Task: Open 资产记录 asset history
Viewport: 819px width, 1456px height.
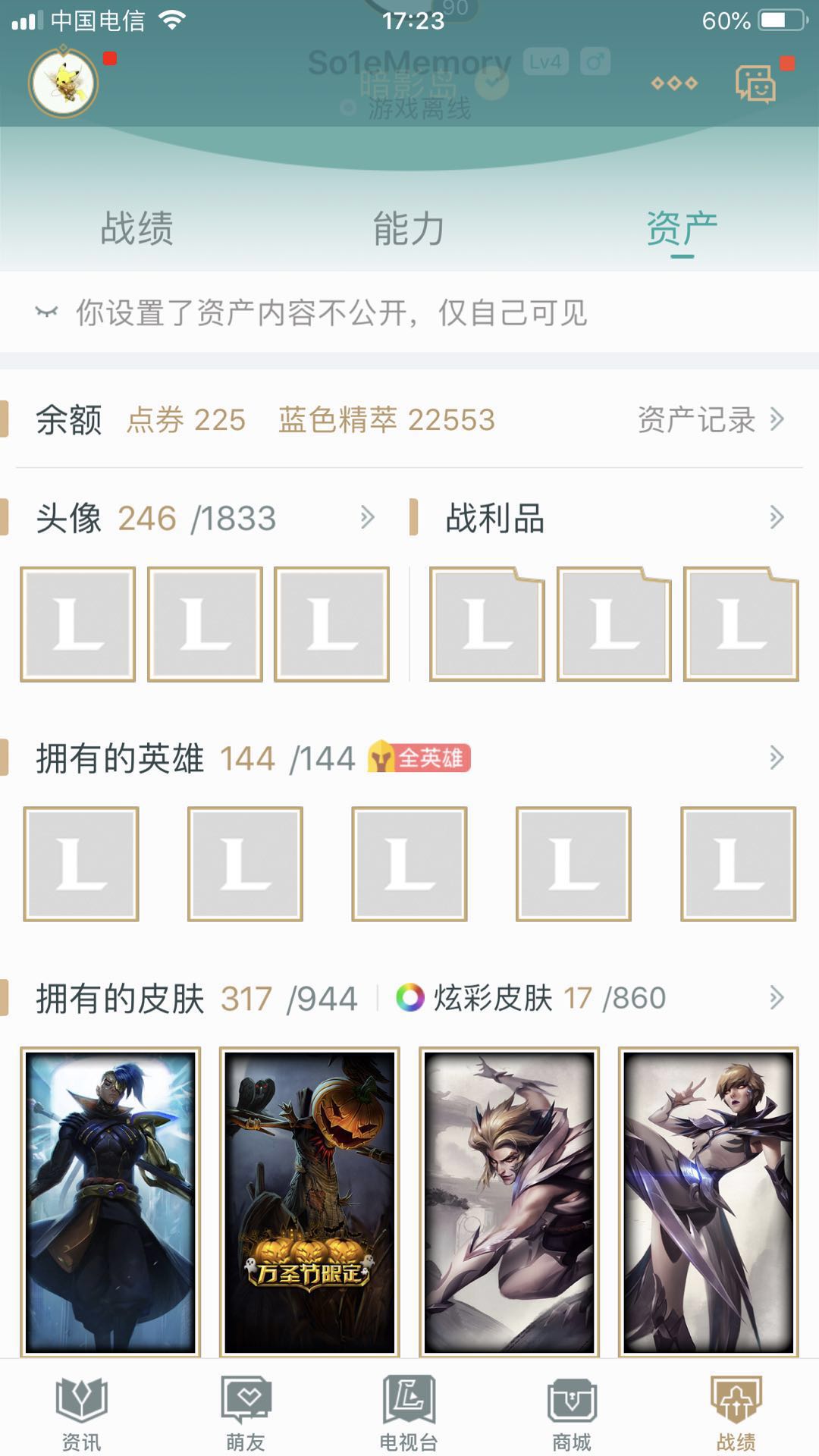Action: pyautogui.click(x=711, y=419)
